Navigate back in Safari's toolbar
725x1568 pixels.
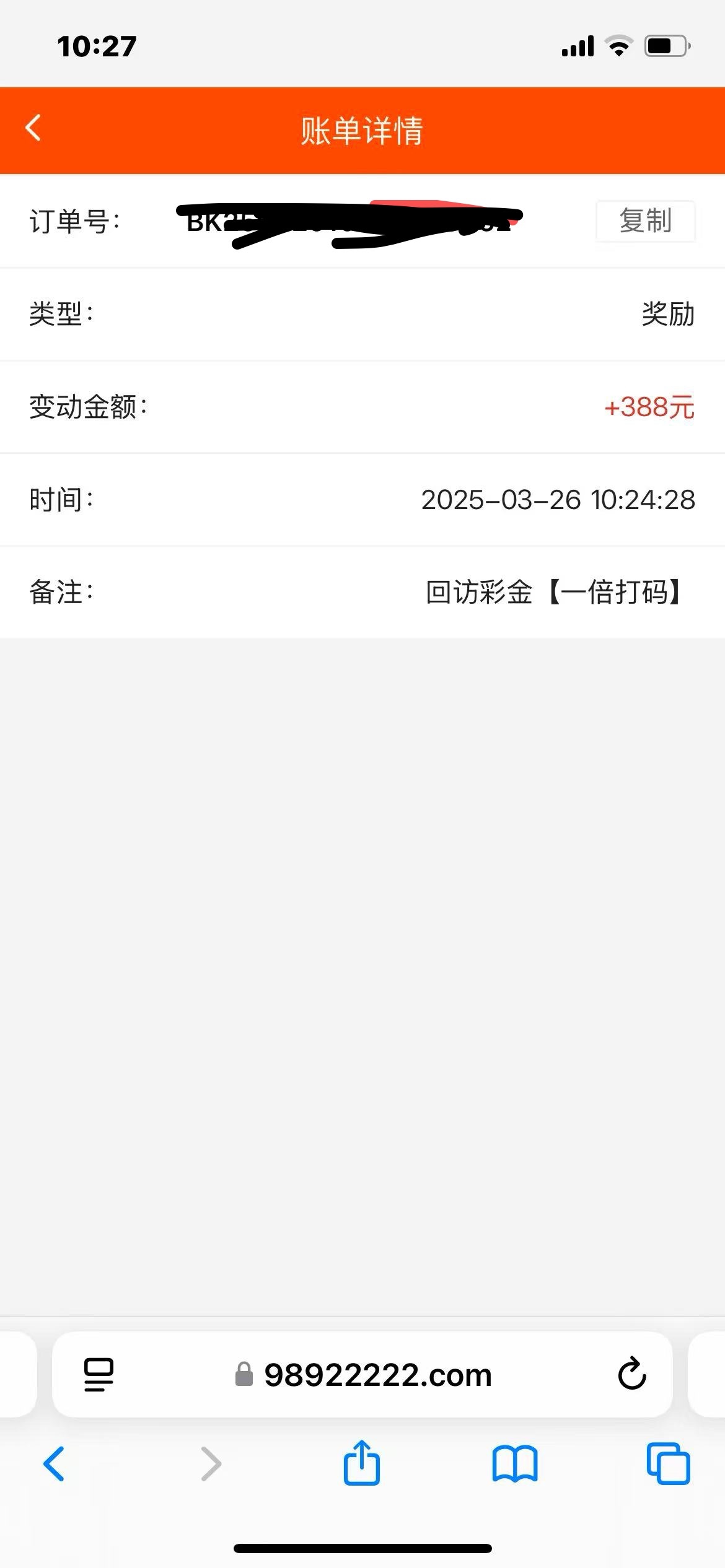(x=54, y=1464)
